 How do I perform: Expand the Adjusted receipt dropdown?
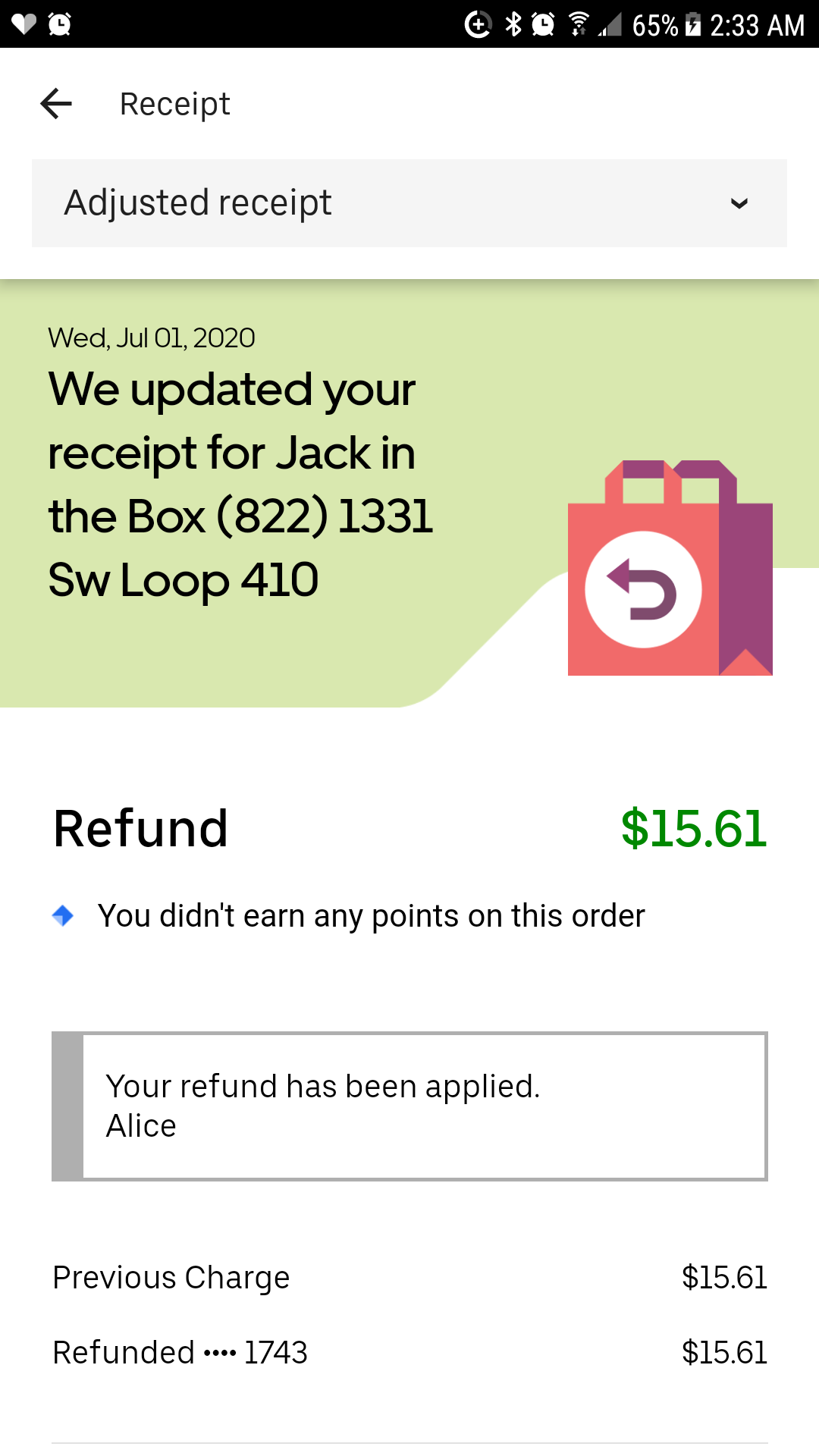click(x=409, y=203)
